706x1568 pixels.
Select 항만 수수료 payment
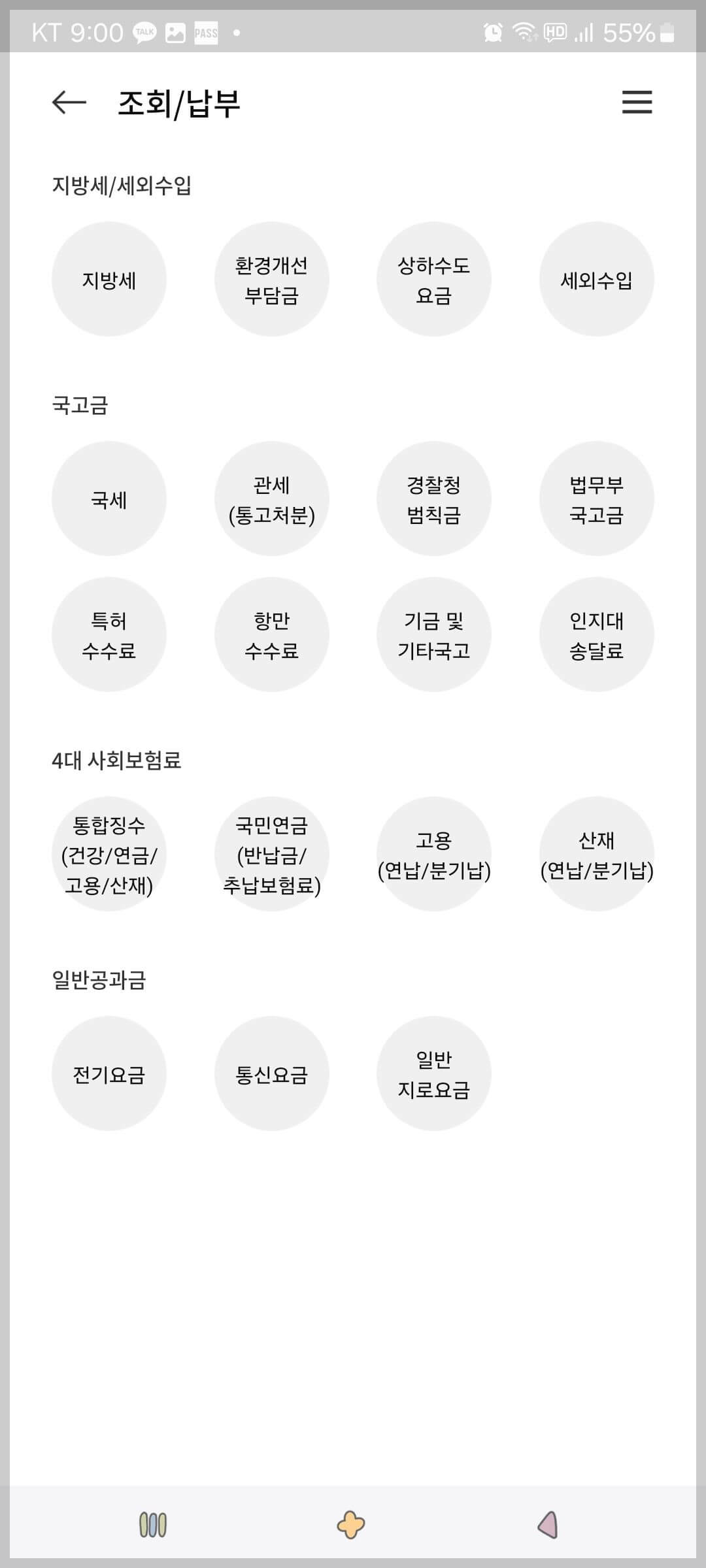click(272, 634)
